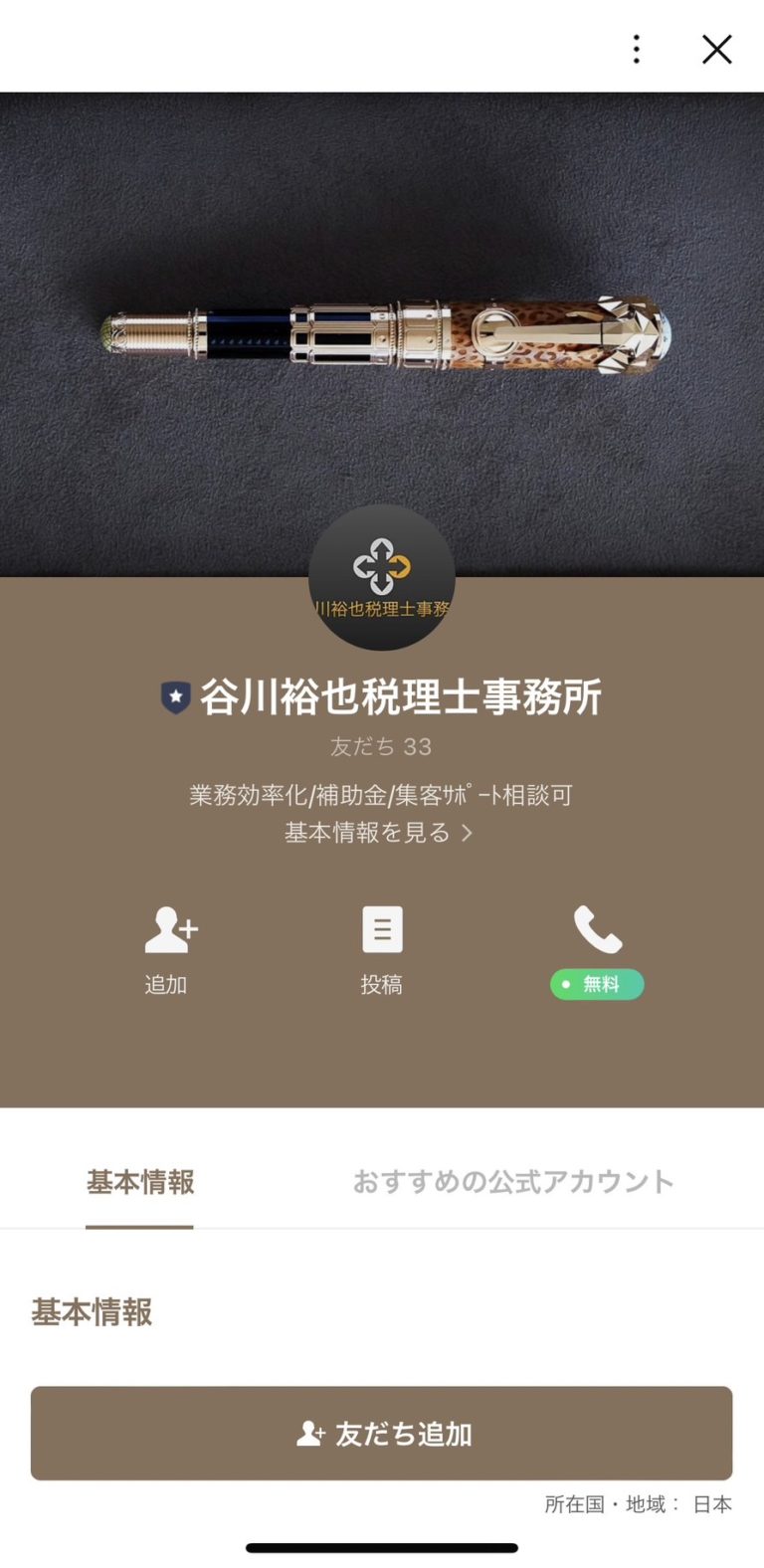Switch to the おすすめの公式アカウント tab
Image resolution: width=764 pixels, height=1568 pixels.
point(512,1182)
